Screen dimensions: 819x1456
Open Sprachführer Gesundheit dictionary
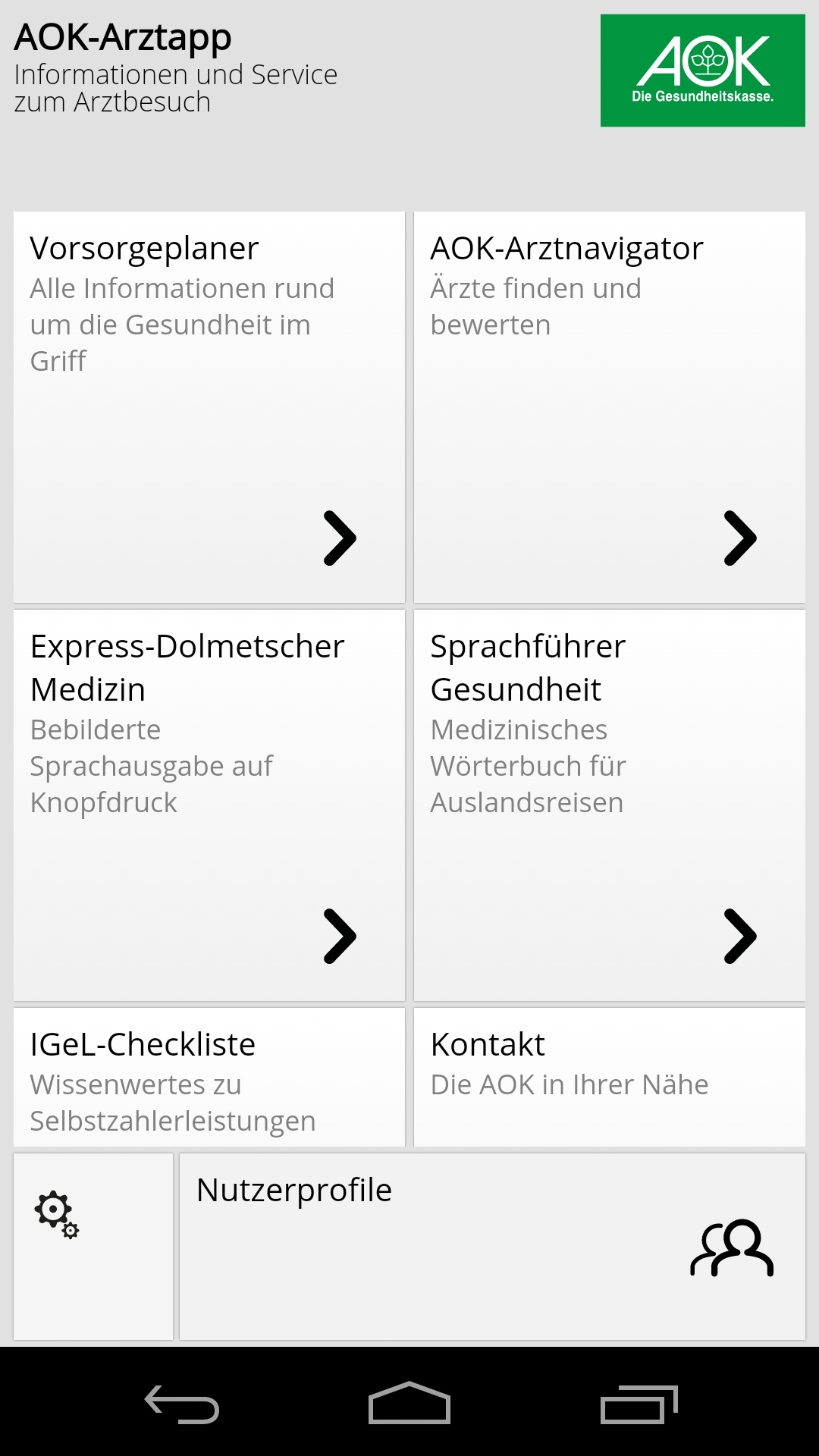(610, 805)
